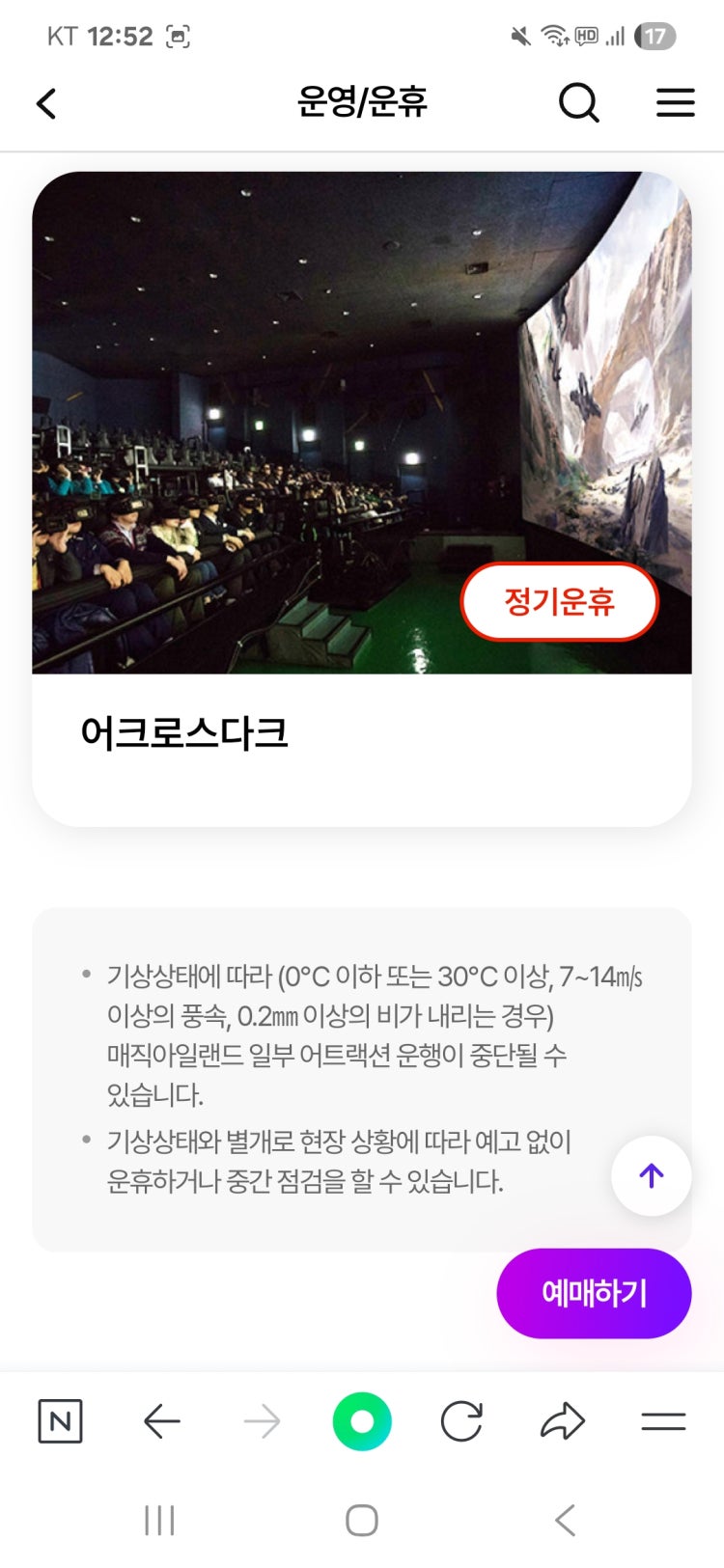Open the 어크로스다크 attraction card
The image size is (724, 1568).
point(361,498)
